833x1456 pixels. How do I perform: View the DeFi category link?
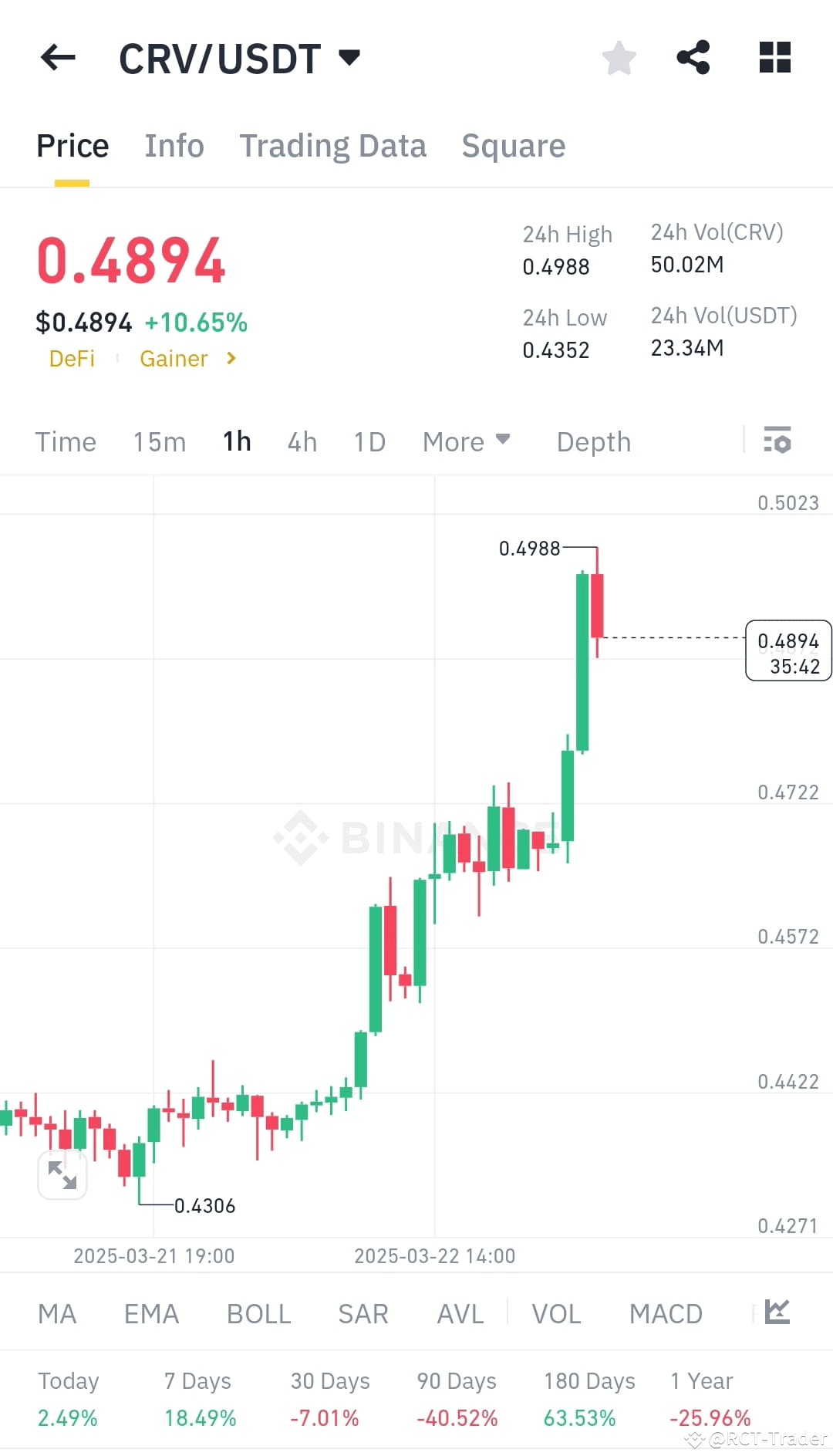pos(72,358)
